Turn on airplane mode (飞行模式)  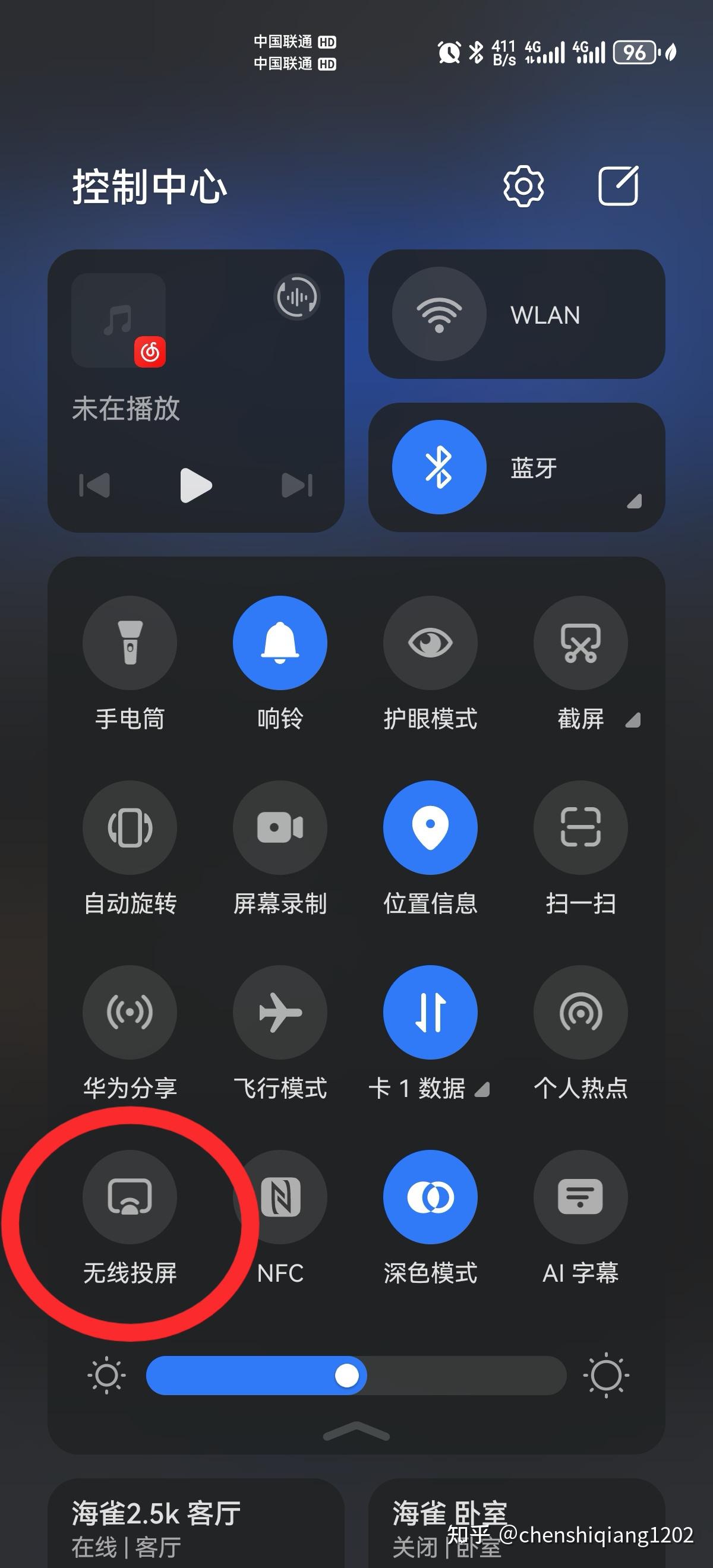click(x=280, y=1011)
